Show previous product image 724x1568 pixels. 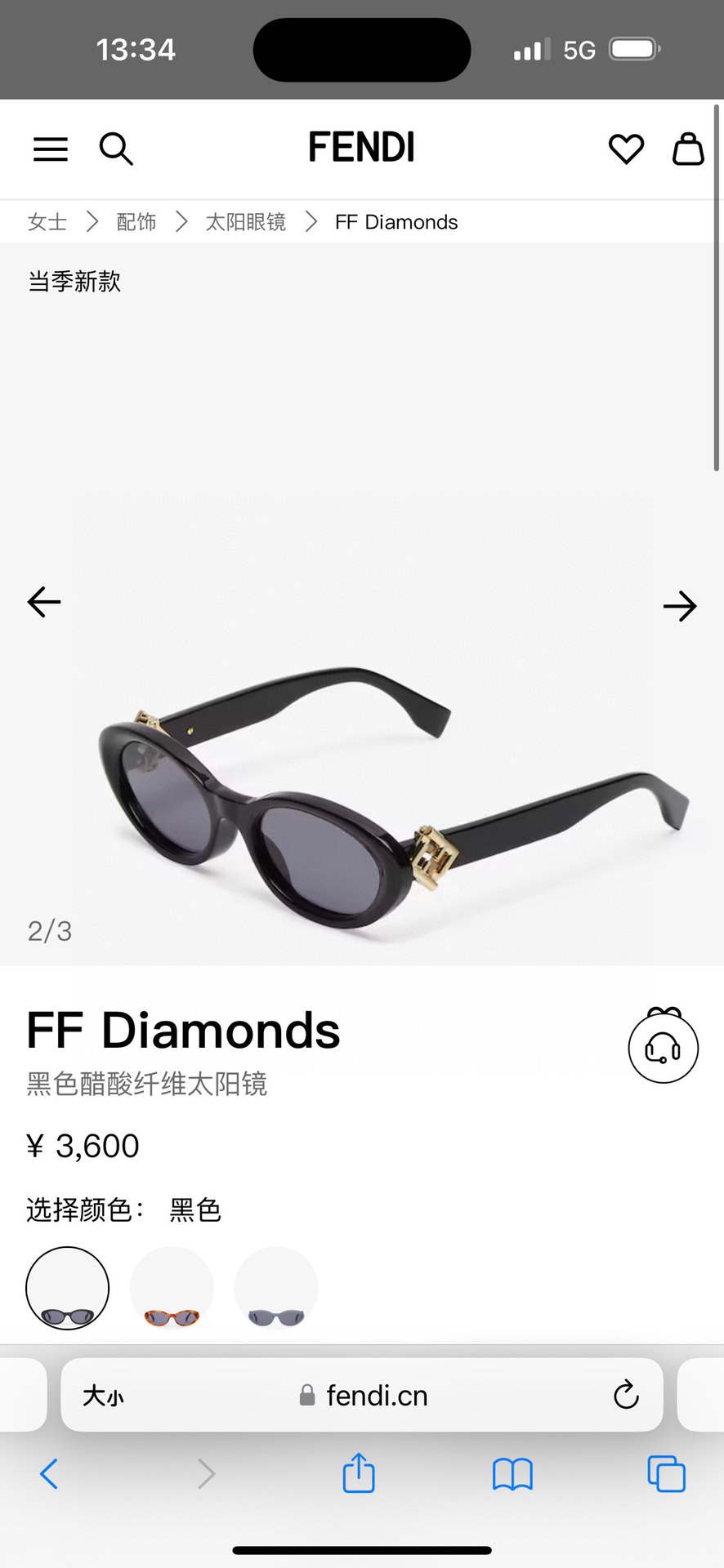[x=44, y=602]
